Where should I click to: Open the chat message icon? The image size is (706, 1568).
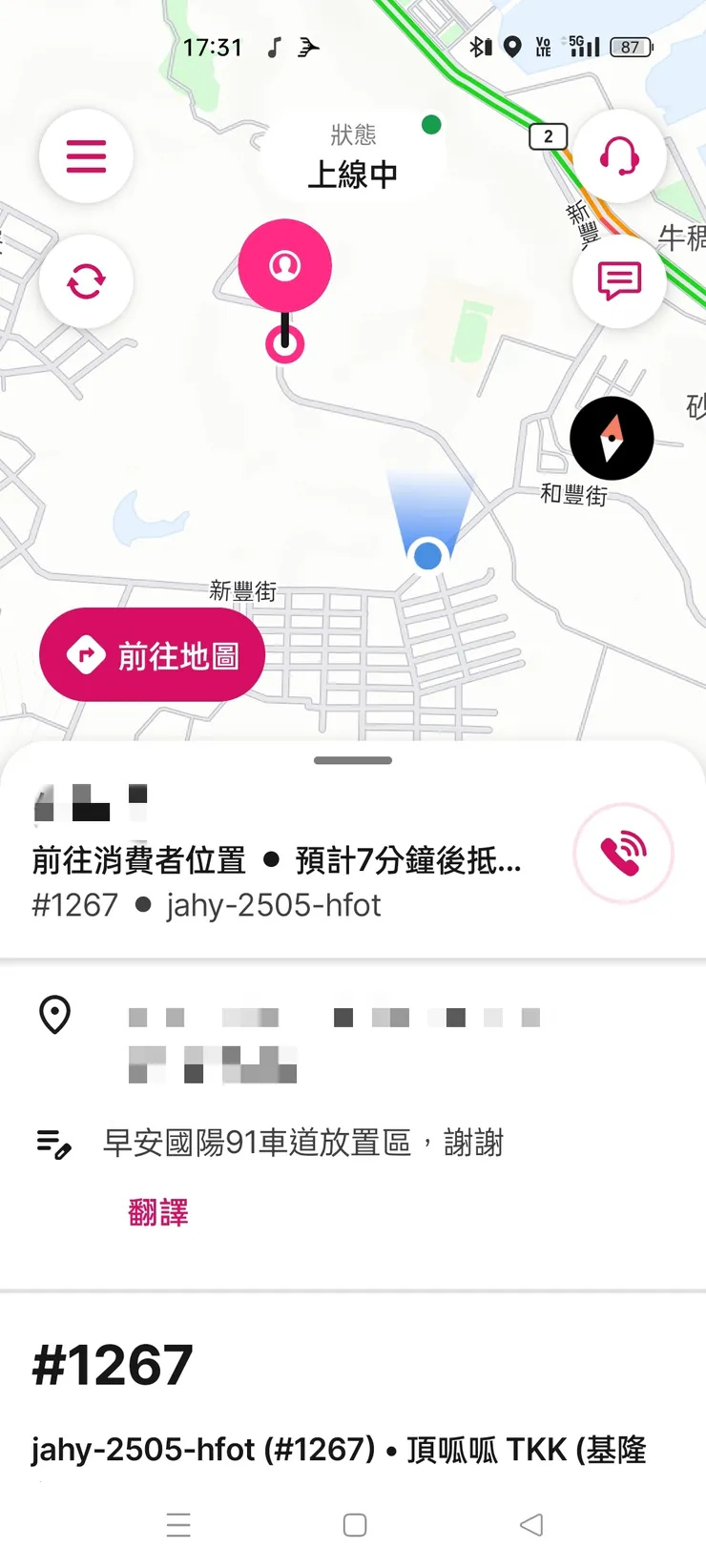[x=619, y=281]
